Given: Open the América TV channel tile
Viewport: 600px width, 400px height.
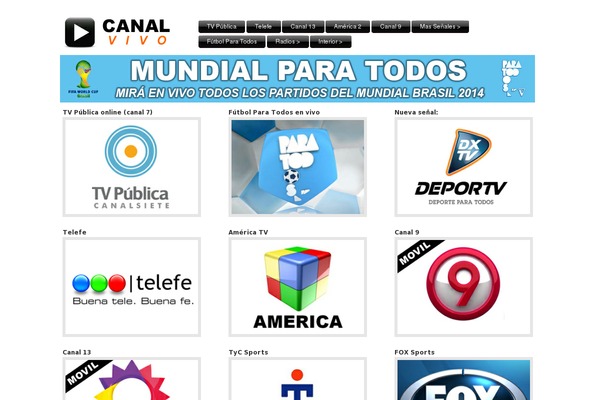Looking at the screenshot, I should click(297, 287).
